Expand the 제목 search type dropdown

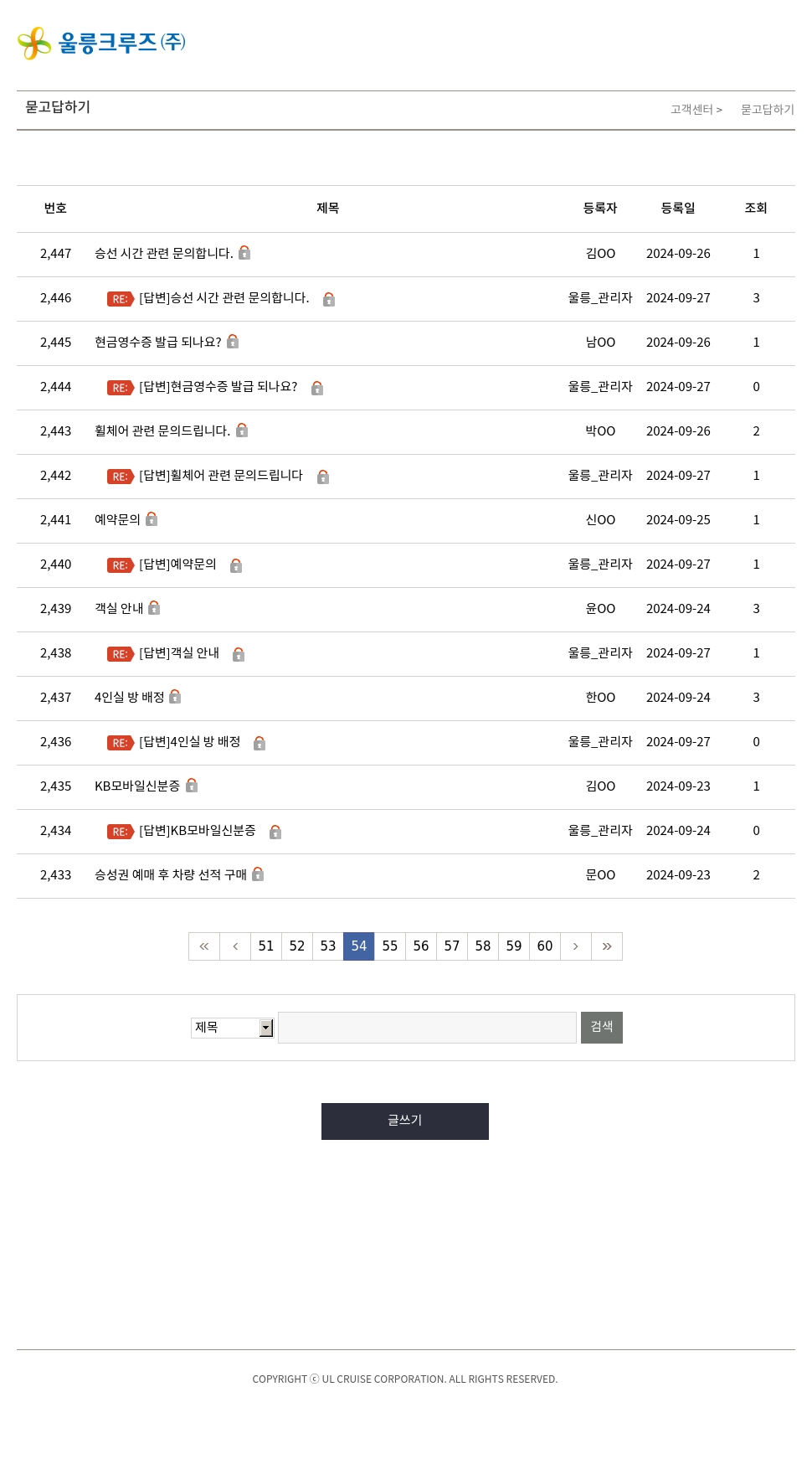233,1028
